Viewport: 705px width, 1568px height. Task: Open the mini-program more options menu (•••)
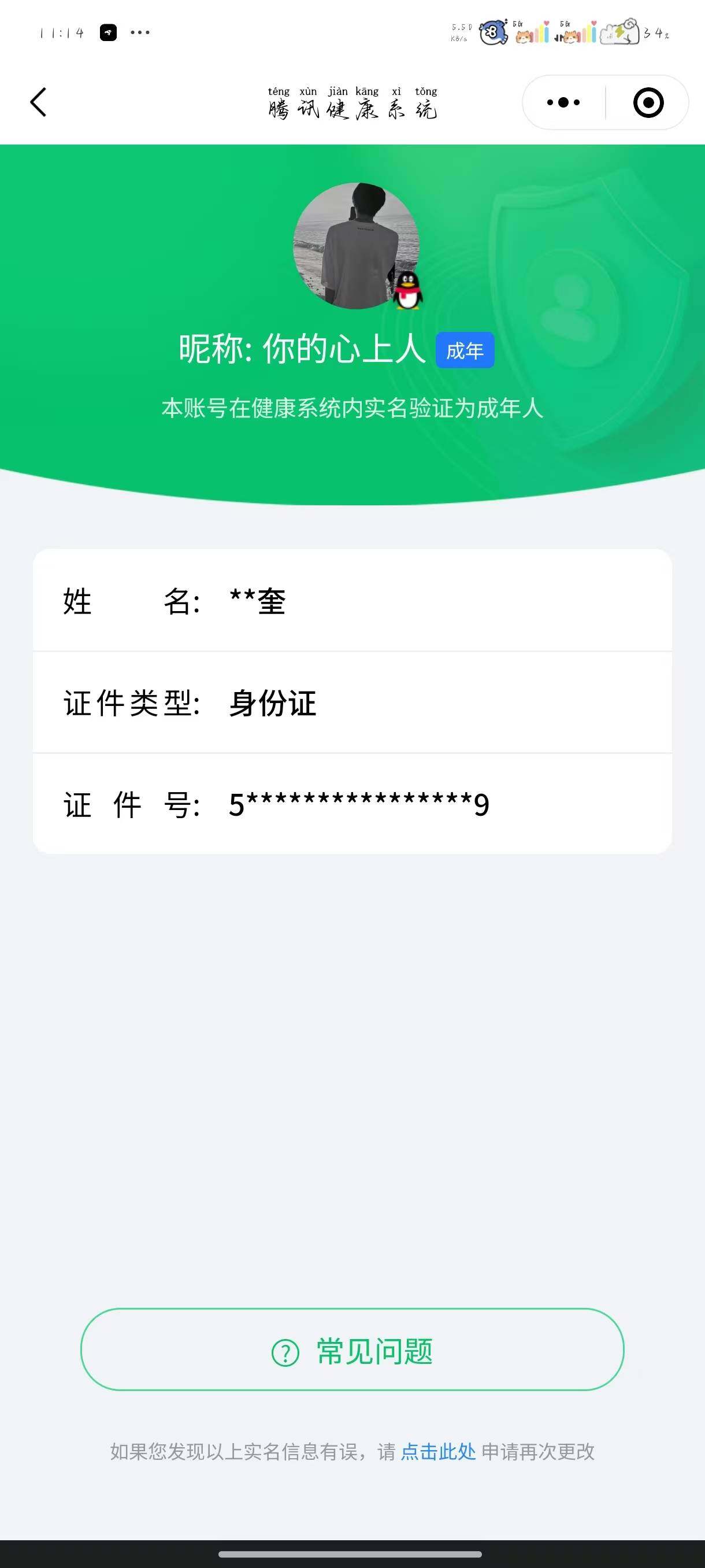coord(563,102)
